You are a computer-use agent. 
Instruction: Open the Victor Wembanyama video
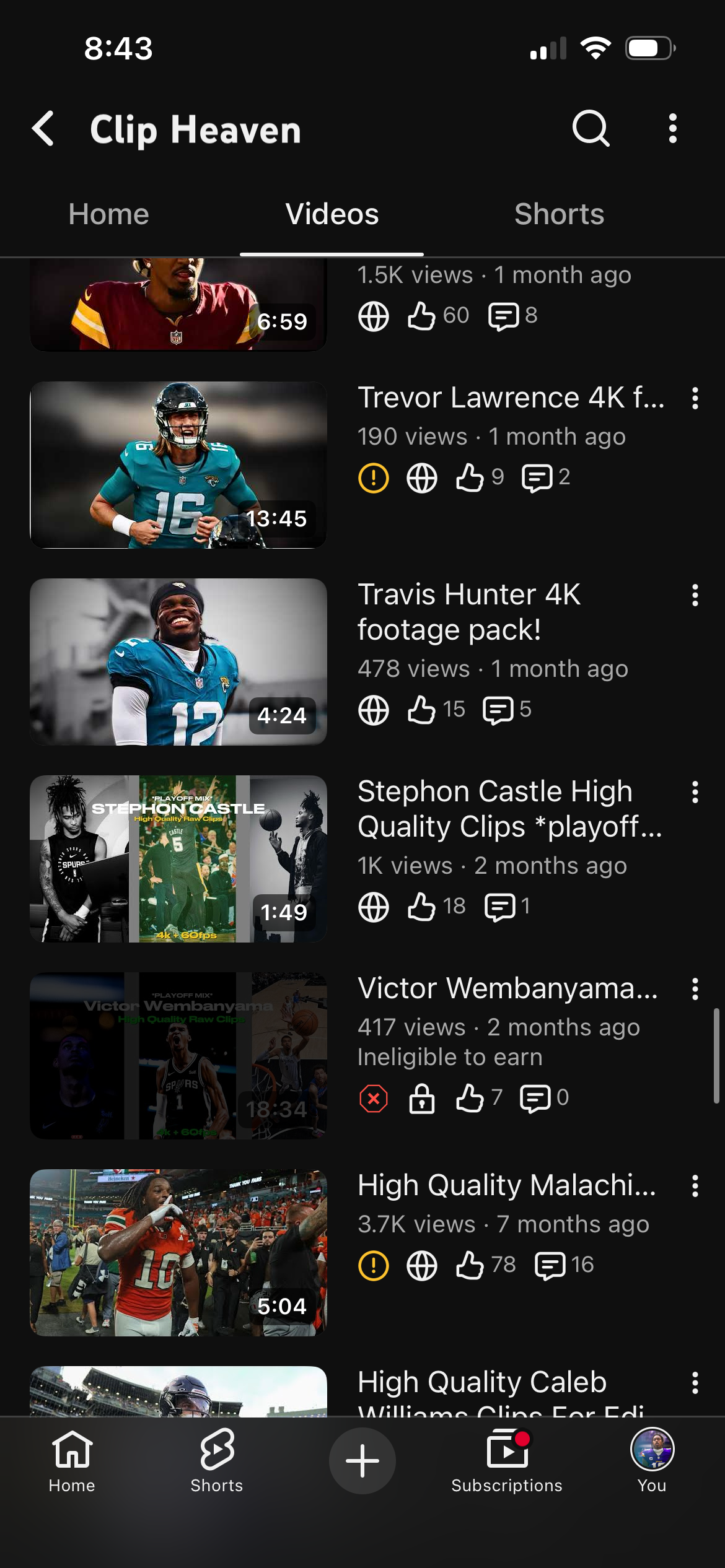click(x=178, y=1055)
